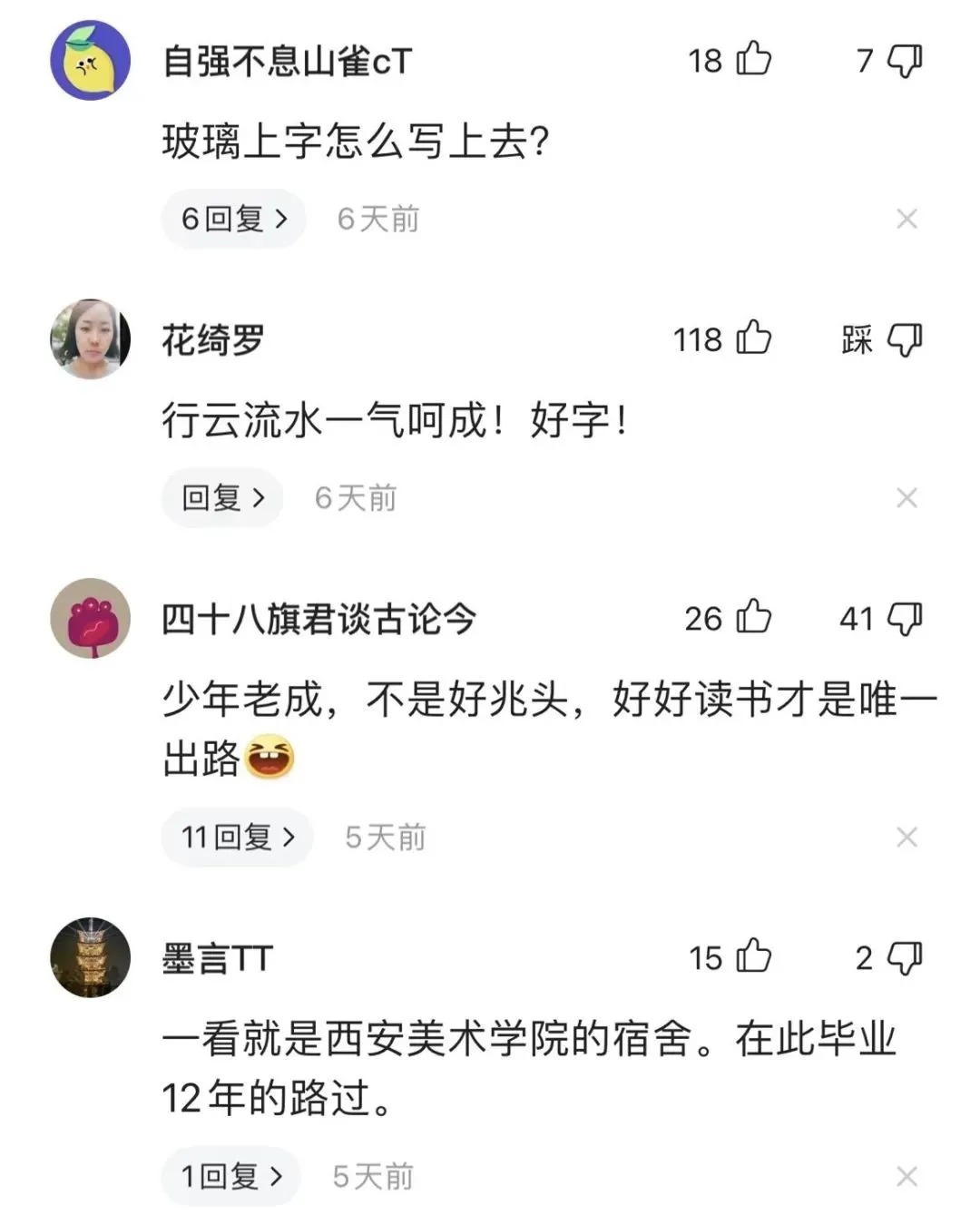Open 花绮罗's profile avatar

(90, 338)
